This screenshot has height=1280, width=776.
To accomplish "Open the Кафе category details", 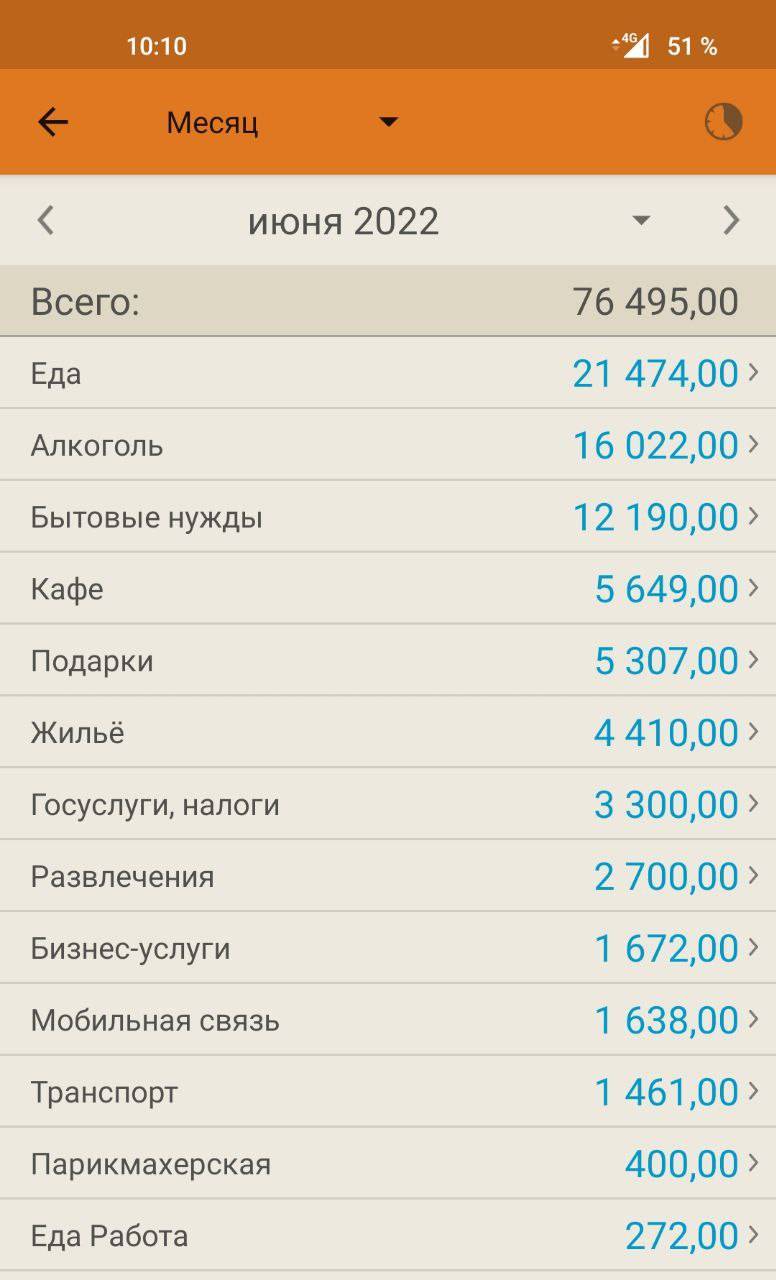I will [388, 589].
